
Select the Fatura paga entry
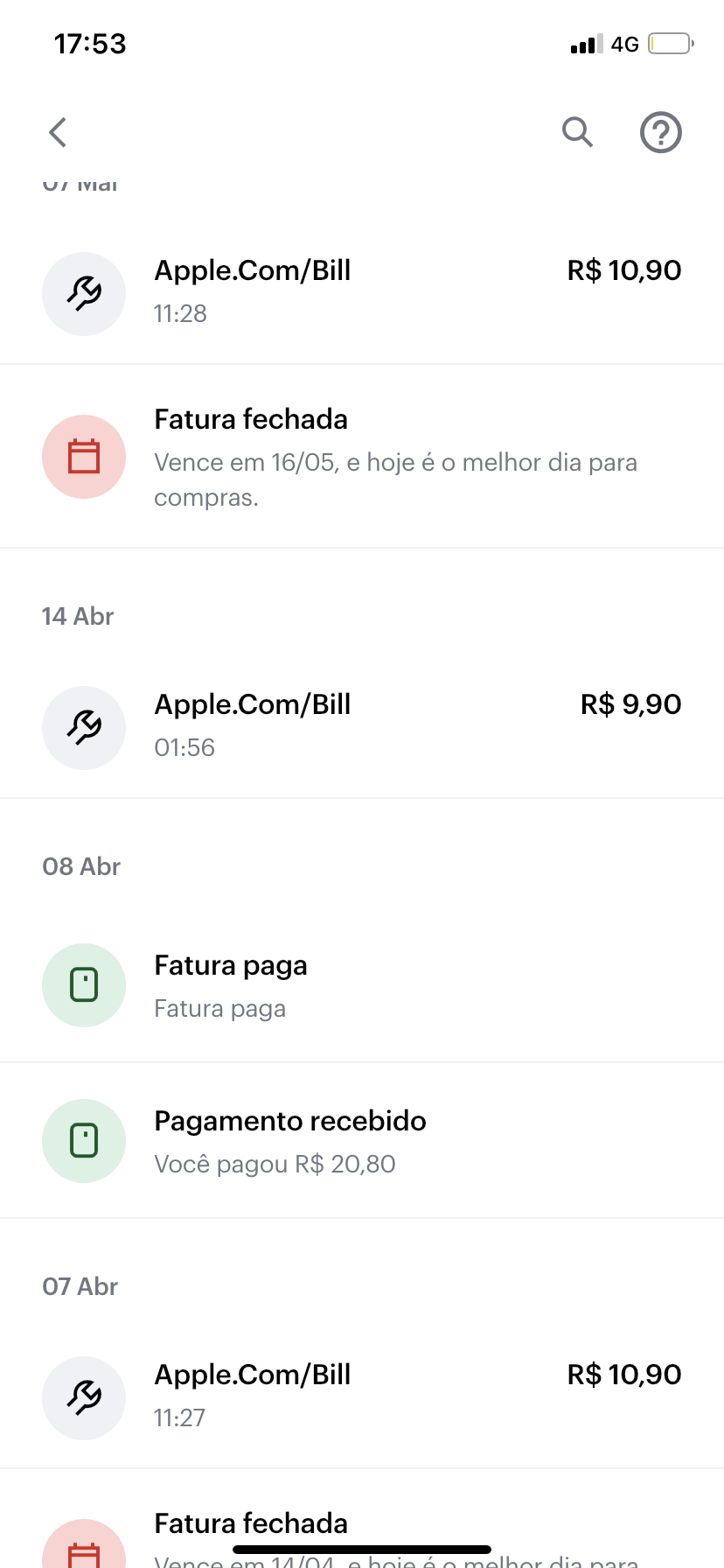[361, 985]
